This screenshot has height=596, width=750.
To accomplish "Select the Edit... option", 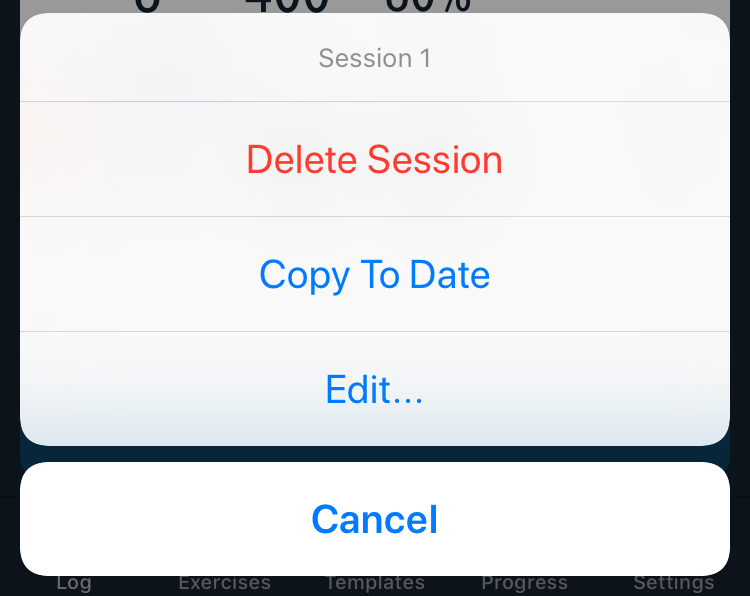I will pos(374,390).
